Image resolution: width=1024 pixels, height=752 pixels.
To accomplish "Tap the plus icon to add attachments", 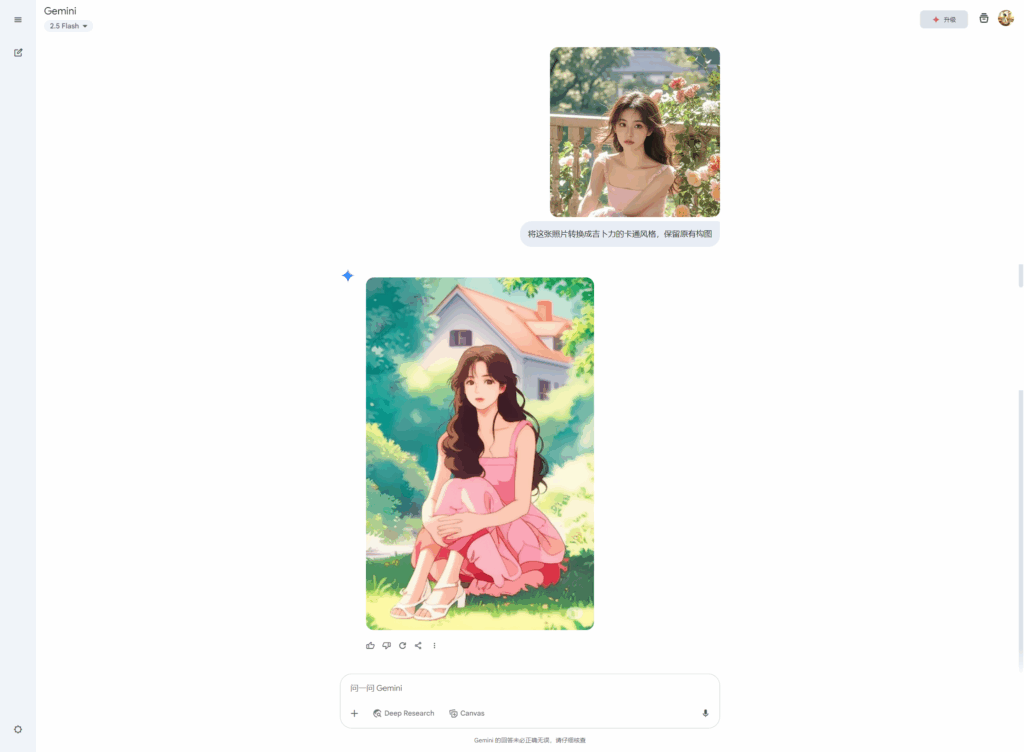I will click(x=354, y=713).
